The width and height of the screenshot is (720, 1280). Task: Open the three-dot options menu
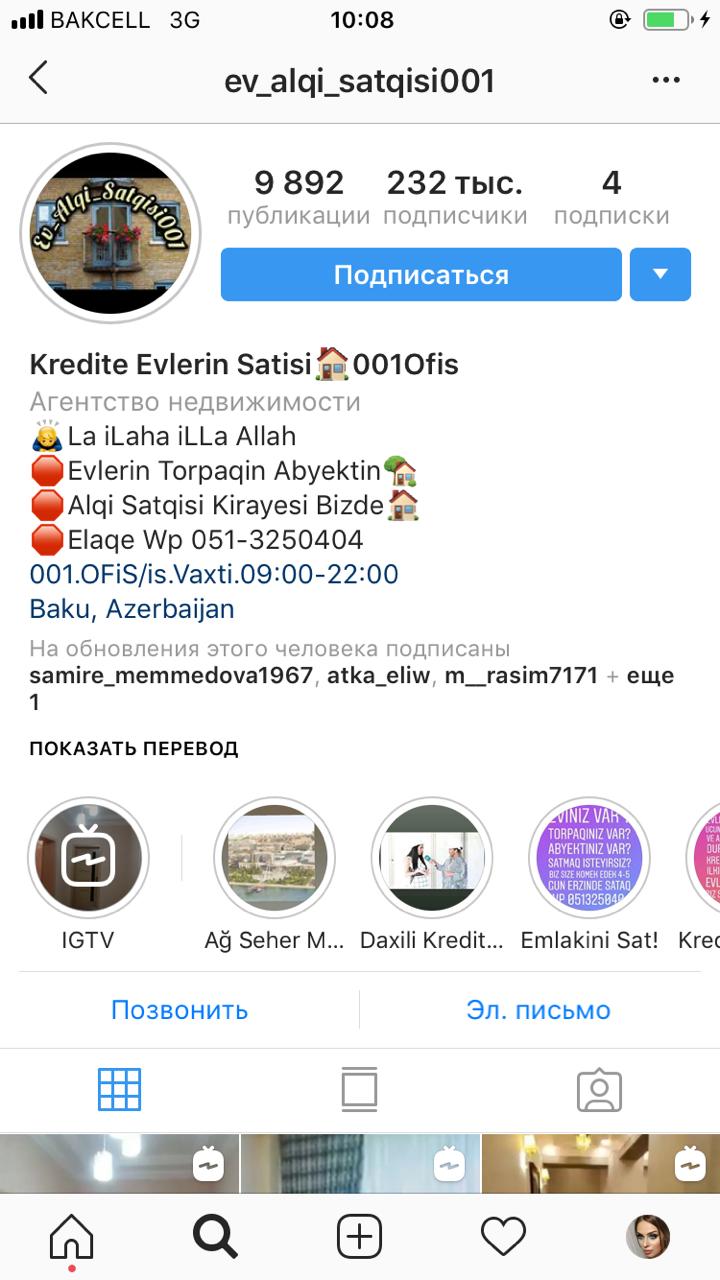(x=666, y=80)
